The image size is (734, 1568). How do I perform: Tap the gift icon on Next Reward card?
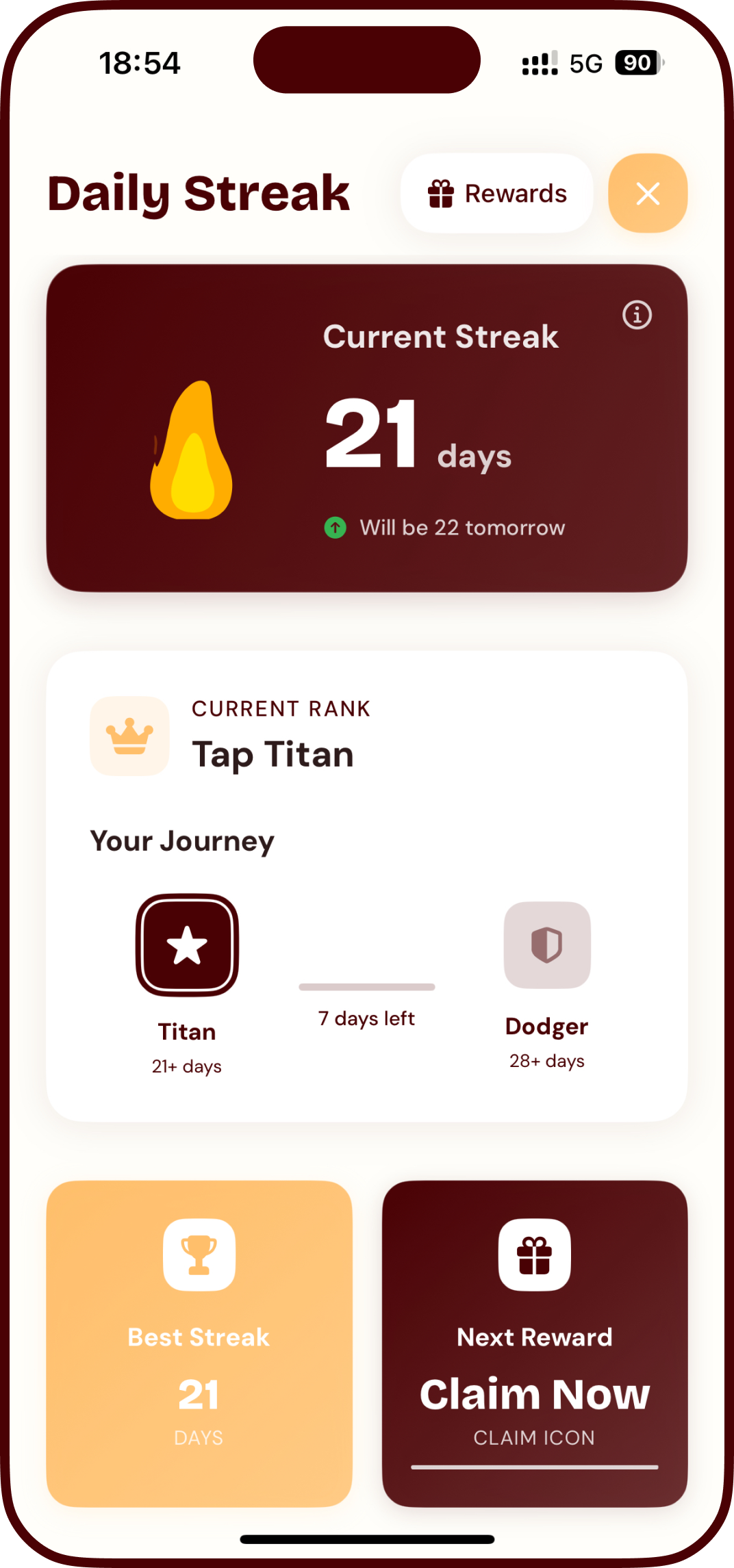[x=535, y=1254]
